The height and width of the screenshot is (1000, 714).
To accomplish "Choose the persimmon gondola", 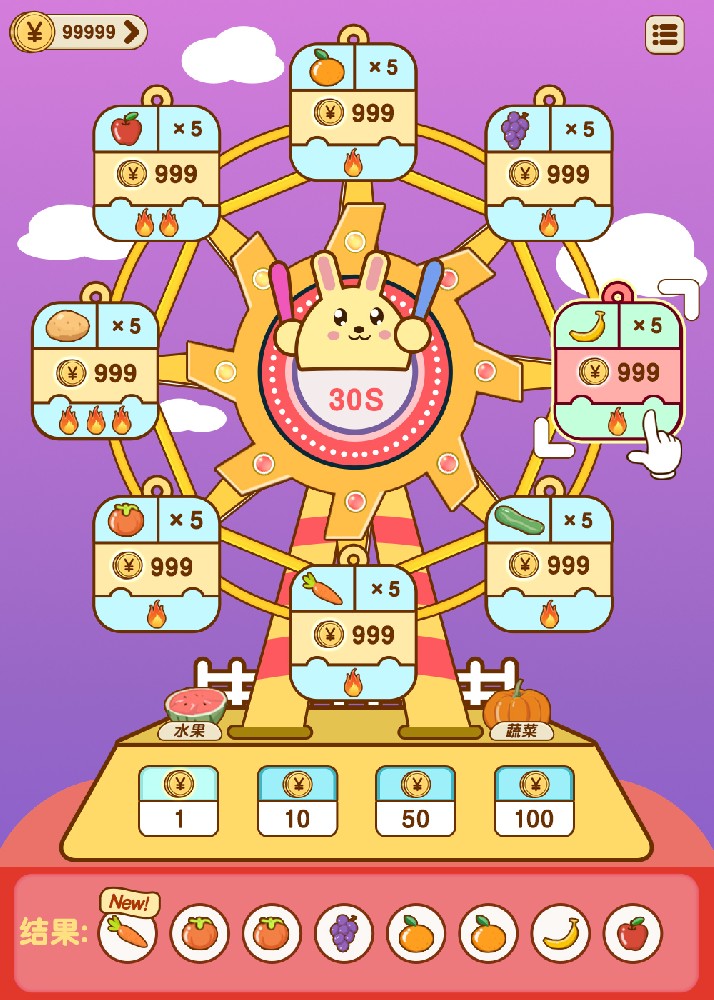I will point(156,564).
